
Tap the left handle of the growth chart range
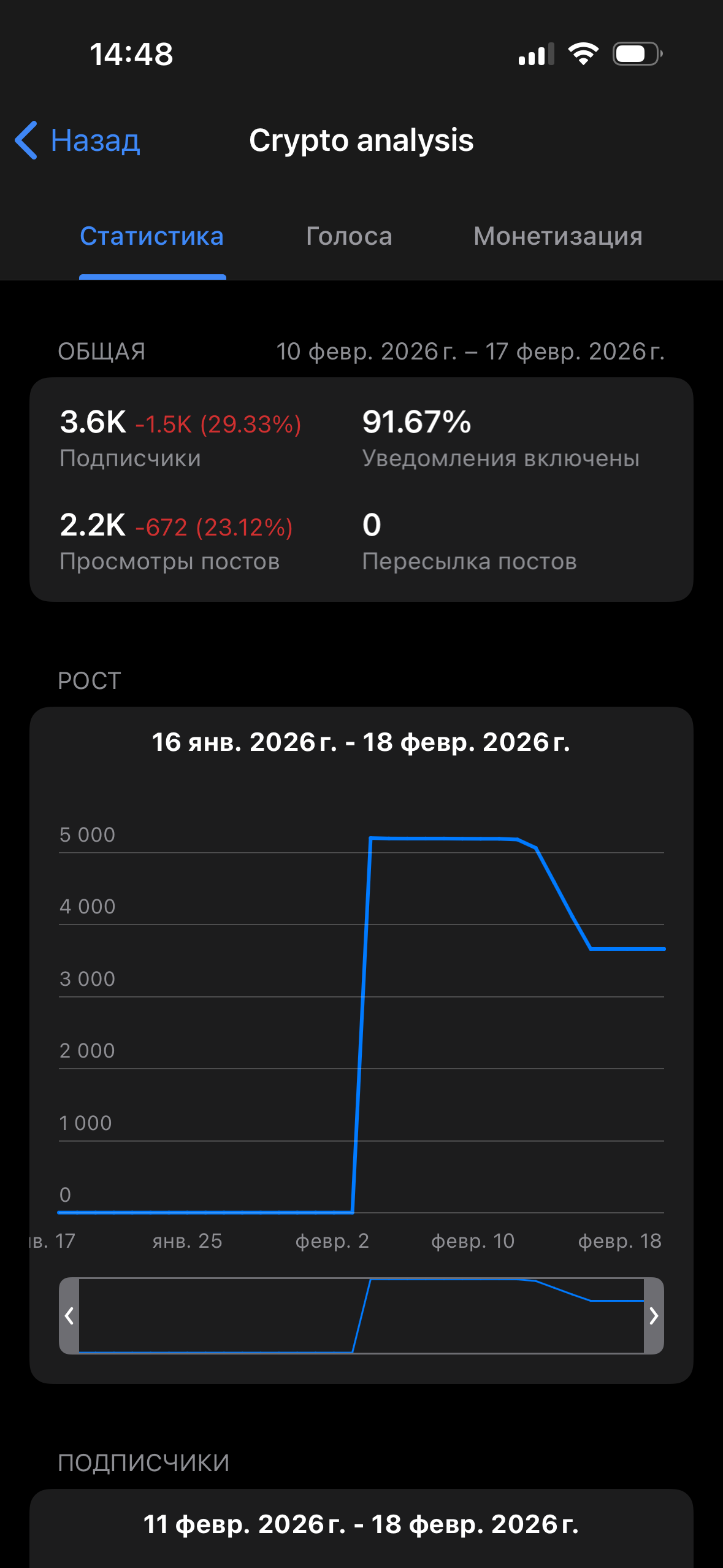click(x=69, y=1315)
